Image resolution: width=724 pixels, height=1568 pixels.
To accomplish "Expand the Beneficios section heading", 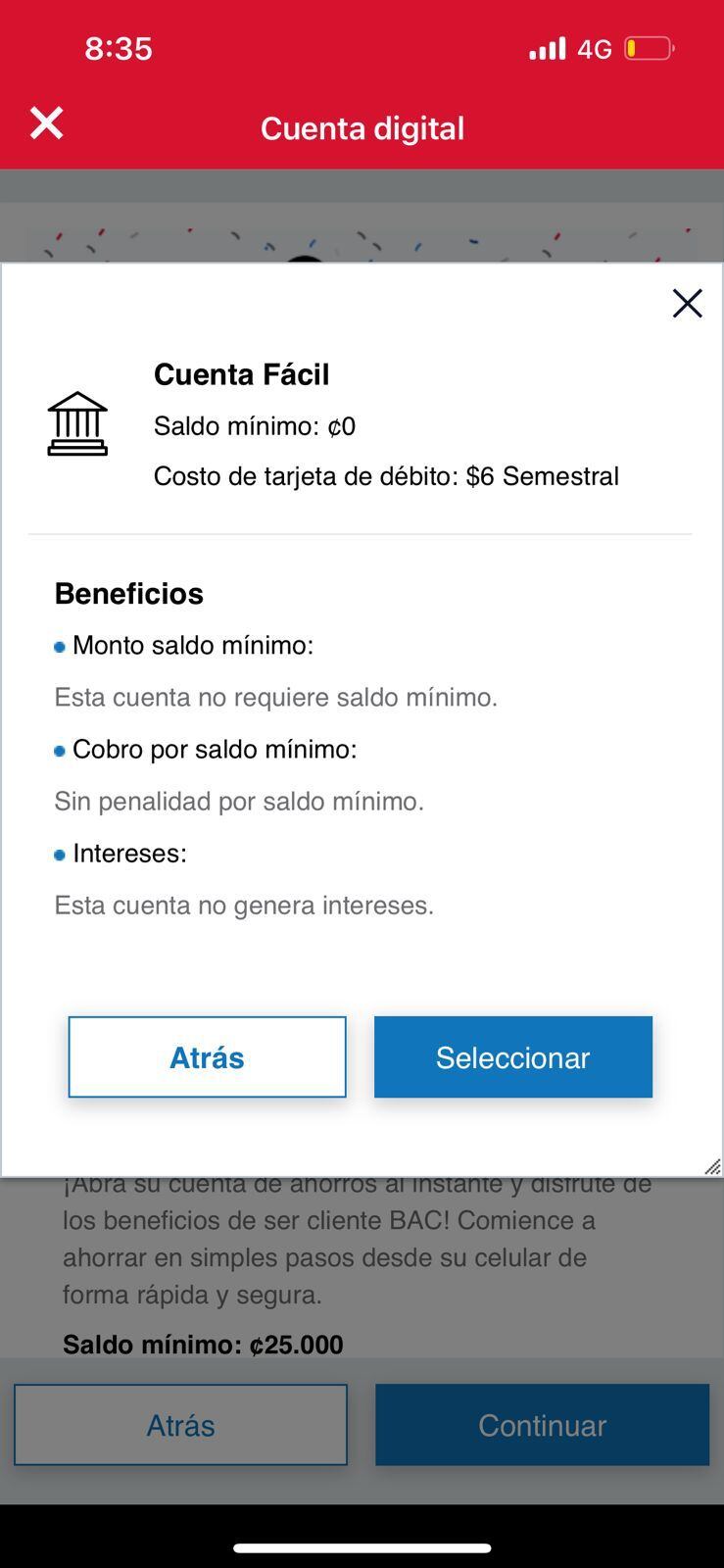I will click(x=128, y=593).
